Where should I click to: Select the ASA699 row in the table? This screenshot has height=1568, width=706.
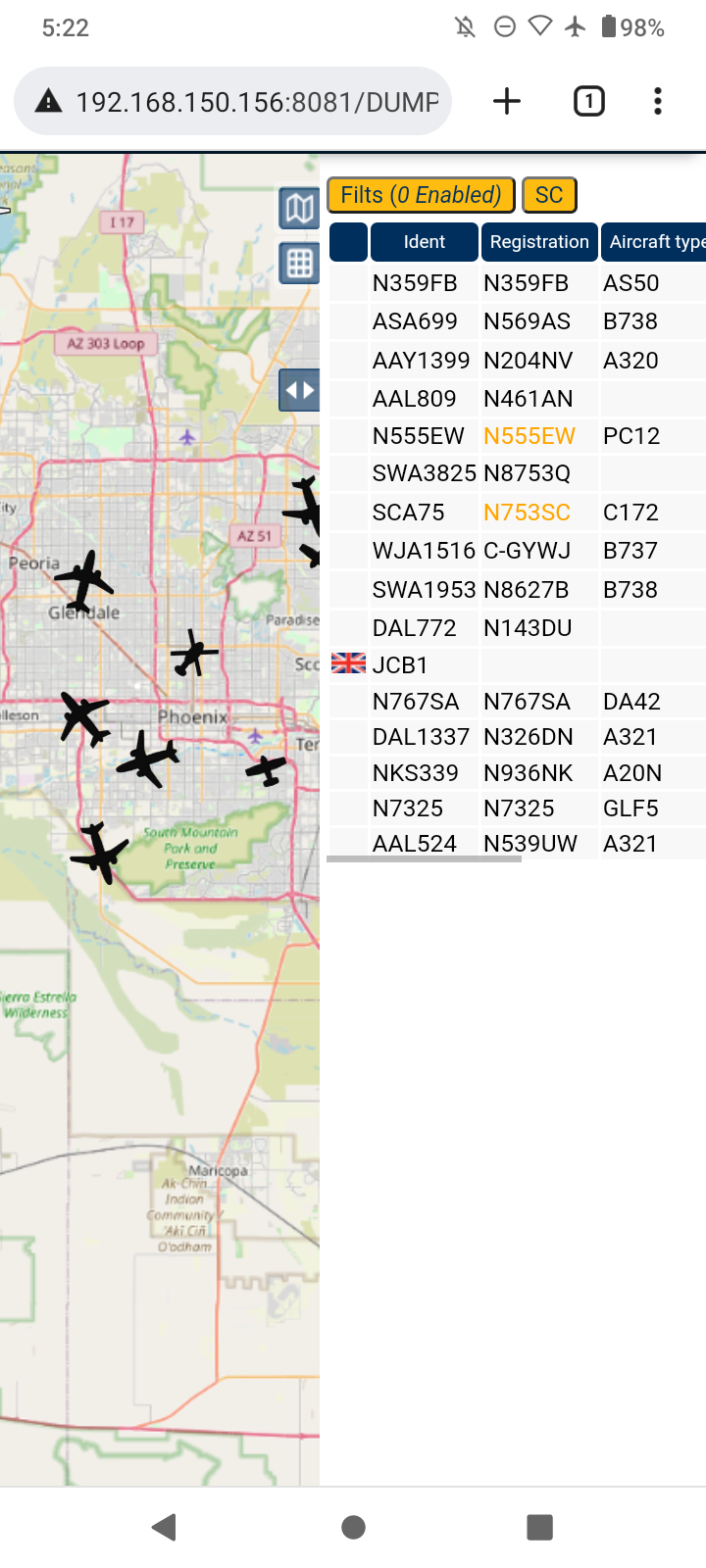click(517, 321)
